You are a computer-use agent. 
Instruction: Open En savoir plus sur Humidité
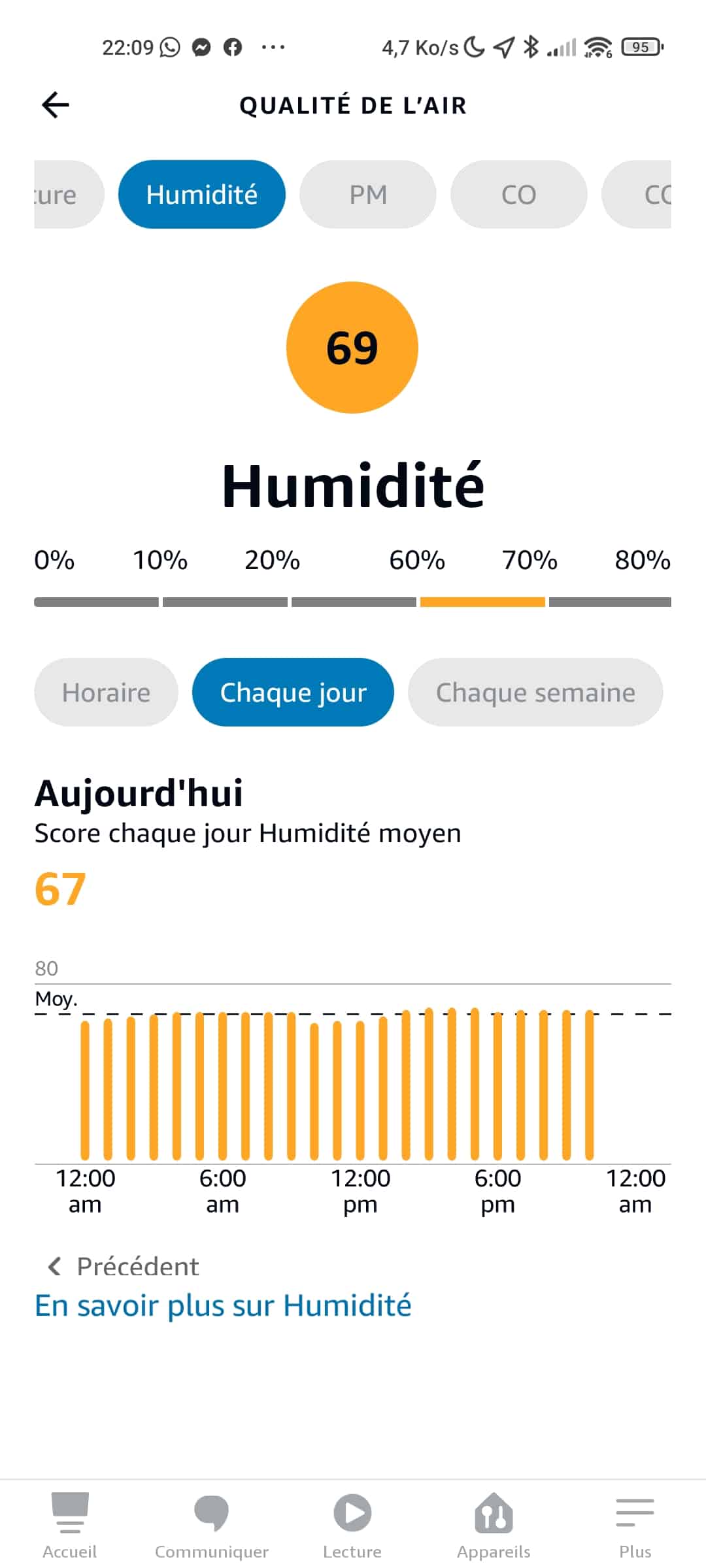coord(223,1305)
